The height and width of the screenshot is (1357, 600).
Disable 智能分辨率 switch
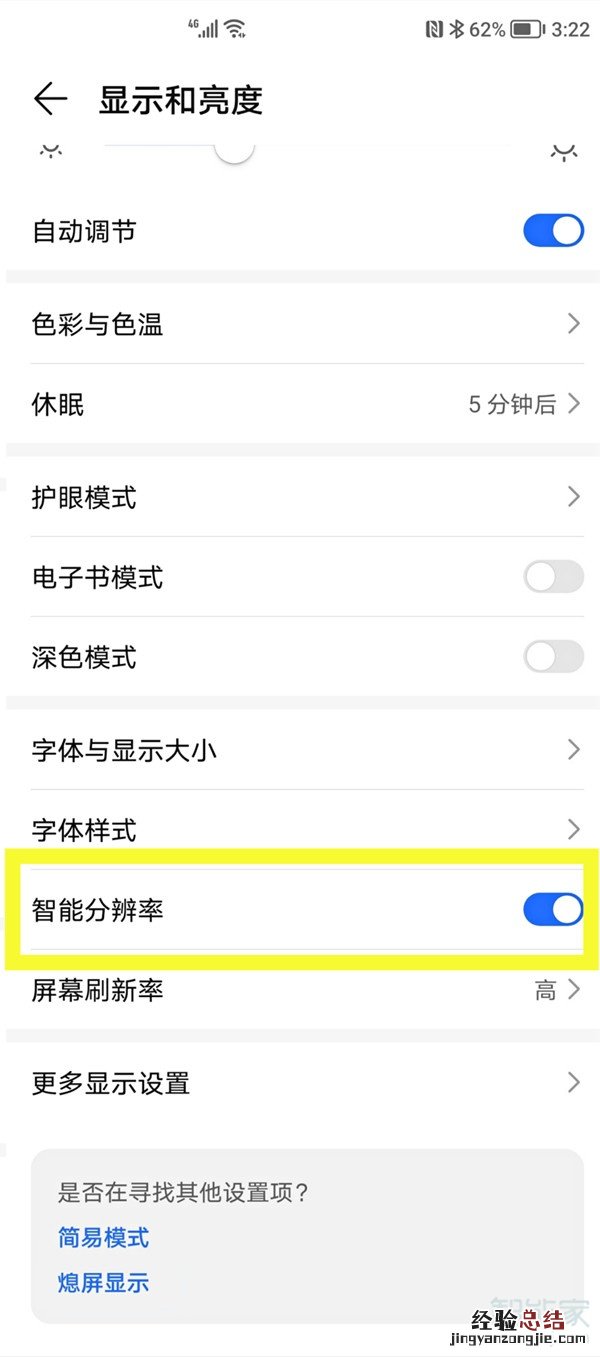click(x=553, y=910)
